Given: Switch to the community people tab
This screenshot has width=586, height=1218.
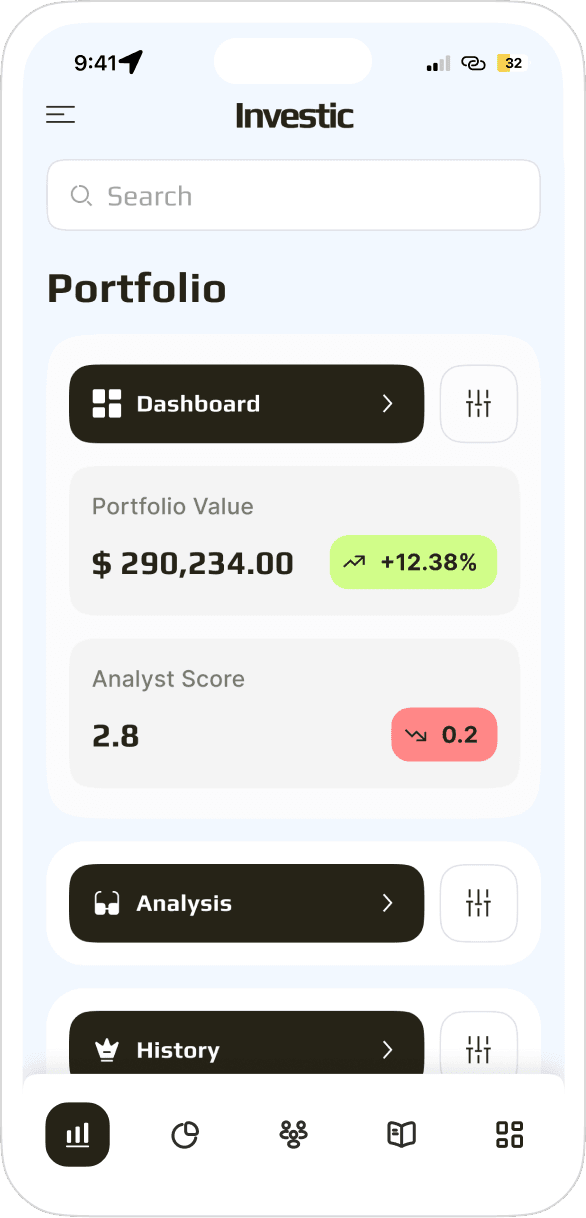Looking at the screenshot, I should click(293, 1134).
